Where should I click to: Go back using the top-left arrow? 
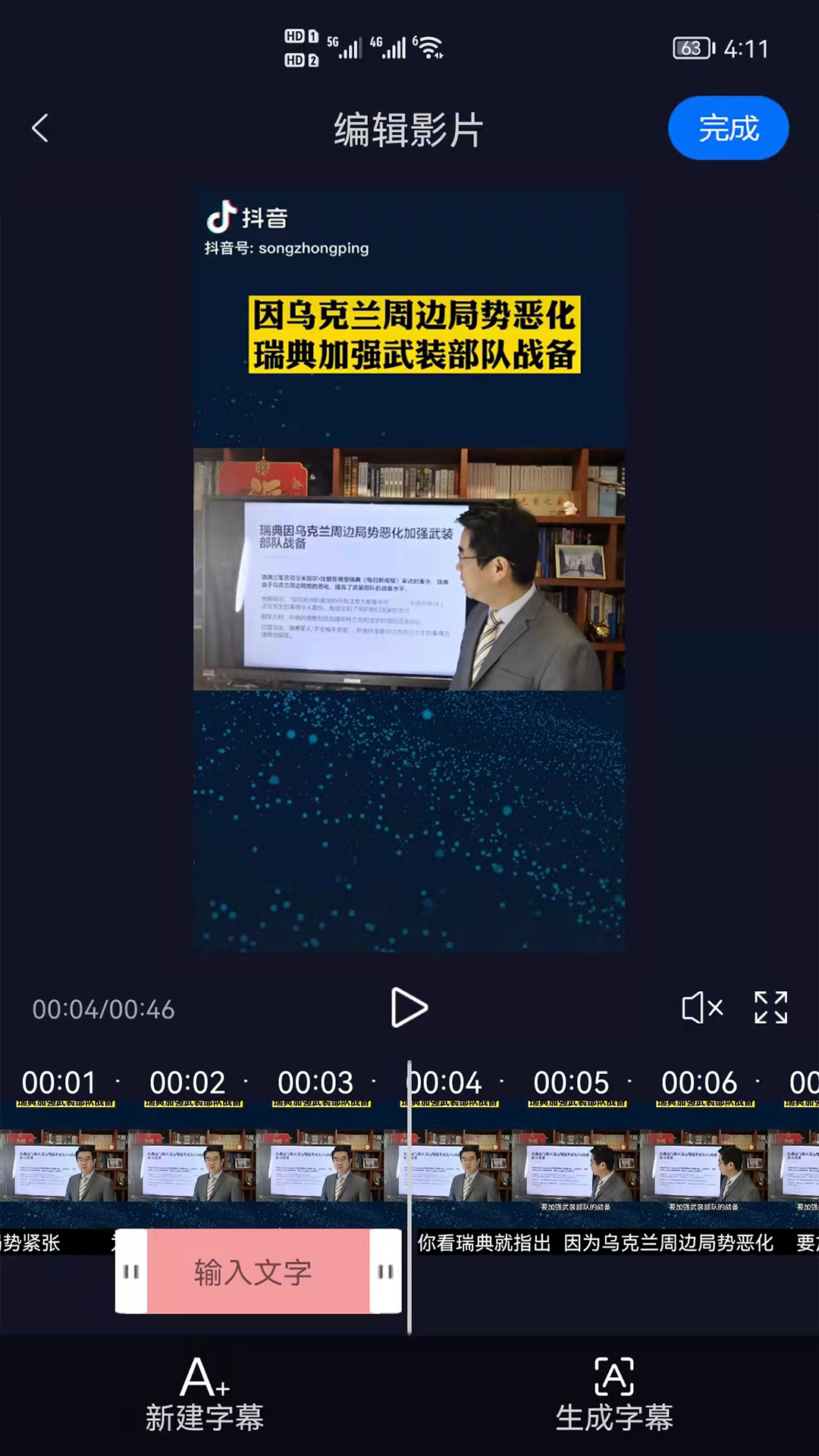[x=41, y=128]
